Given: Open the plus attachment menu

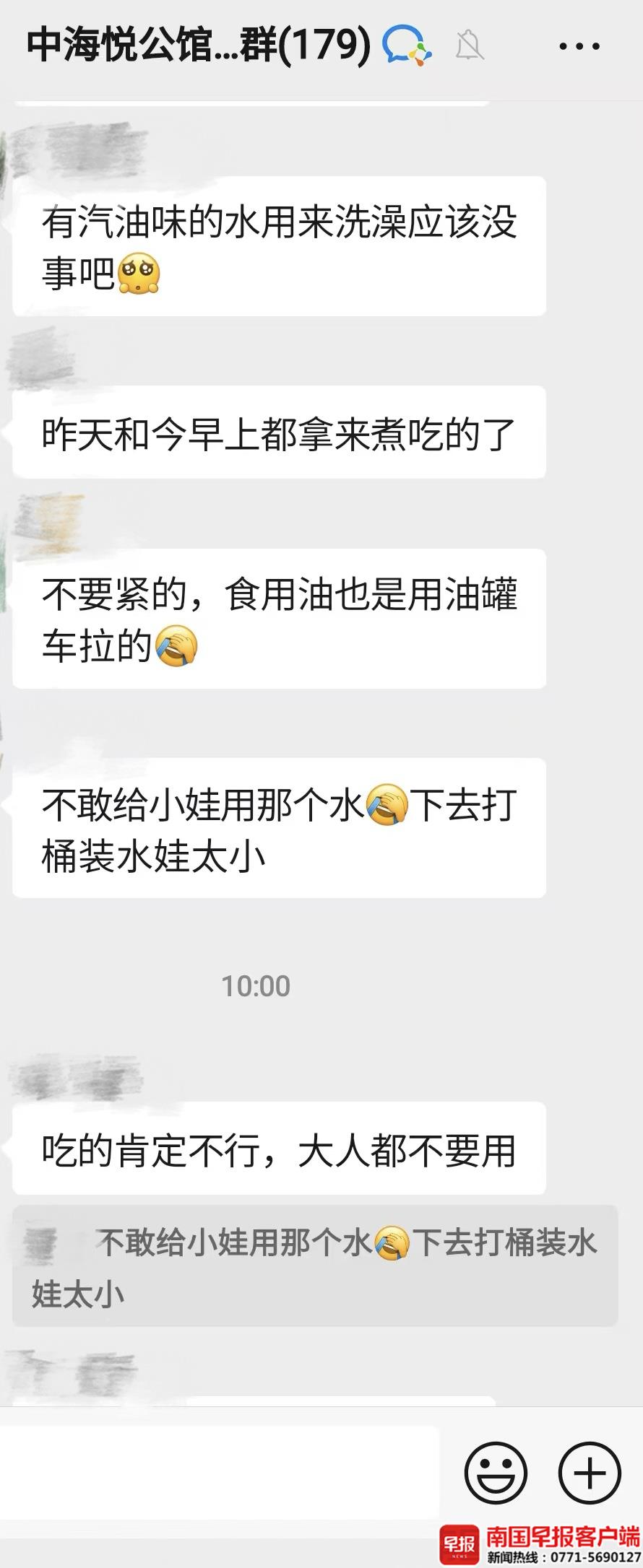Looking at the screenshot, I should point(590,1473).
